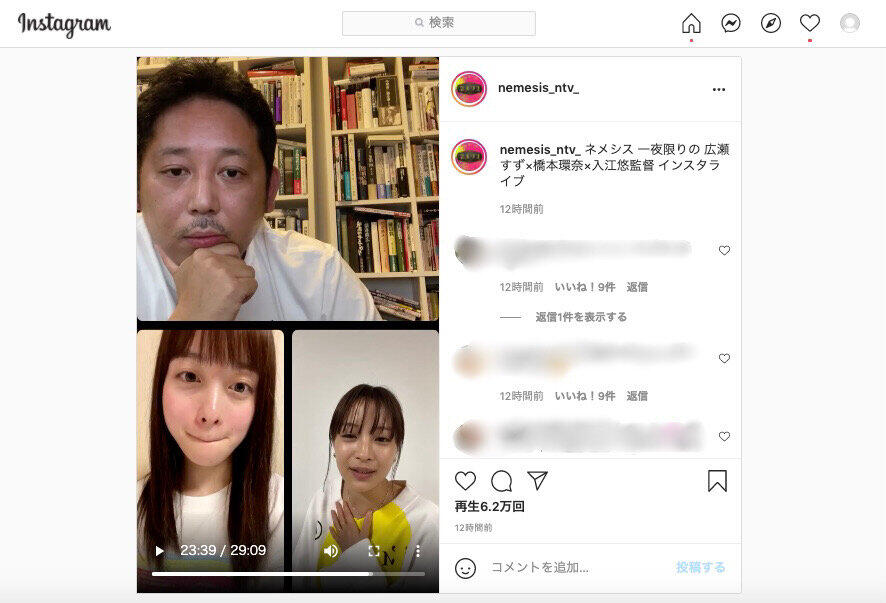Share the post via paper plane
The image size is (886, 603).
537,481
